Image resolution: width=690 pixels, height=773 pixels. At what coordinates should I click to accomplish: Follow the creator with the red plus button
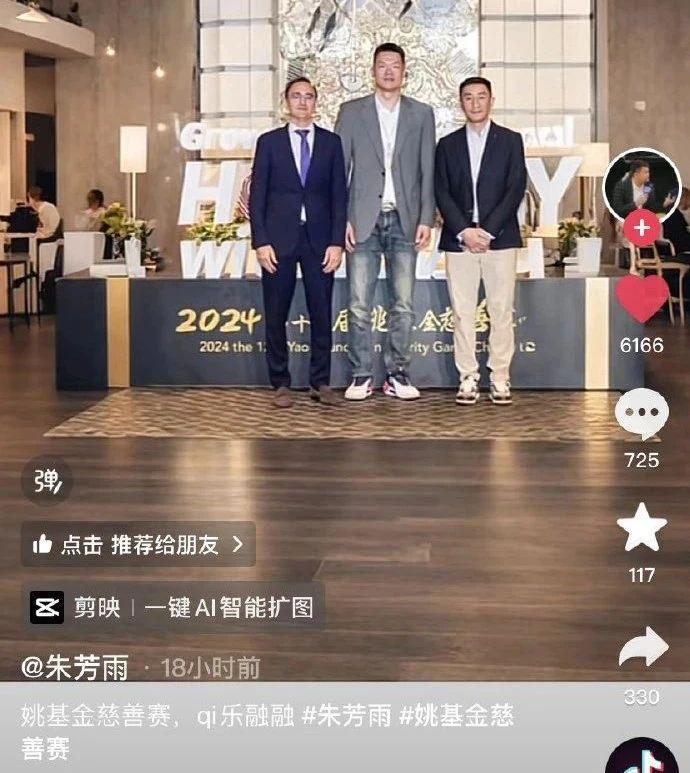pos(641,228)
